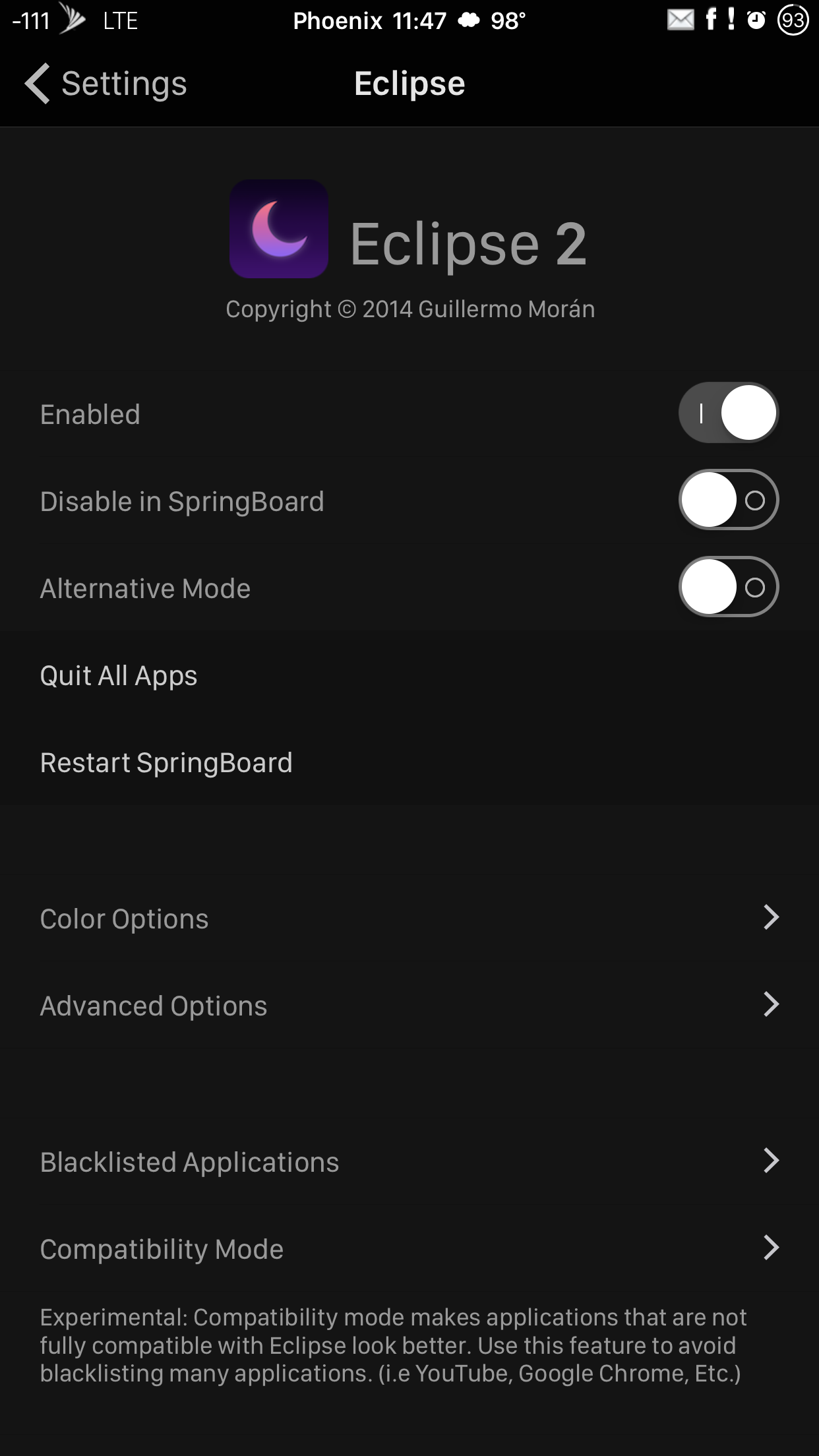The image size is (819, 1456).
Task: Open Blacklisted Applications
Action: click(409, 1161)
